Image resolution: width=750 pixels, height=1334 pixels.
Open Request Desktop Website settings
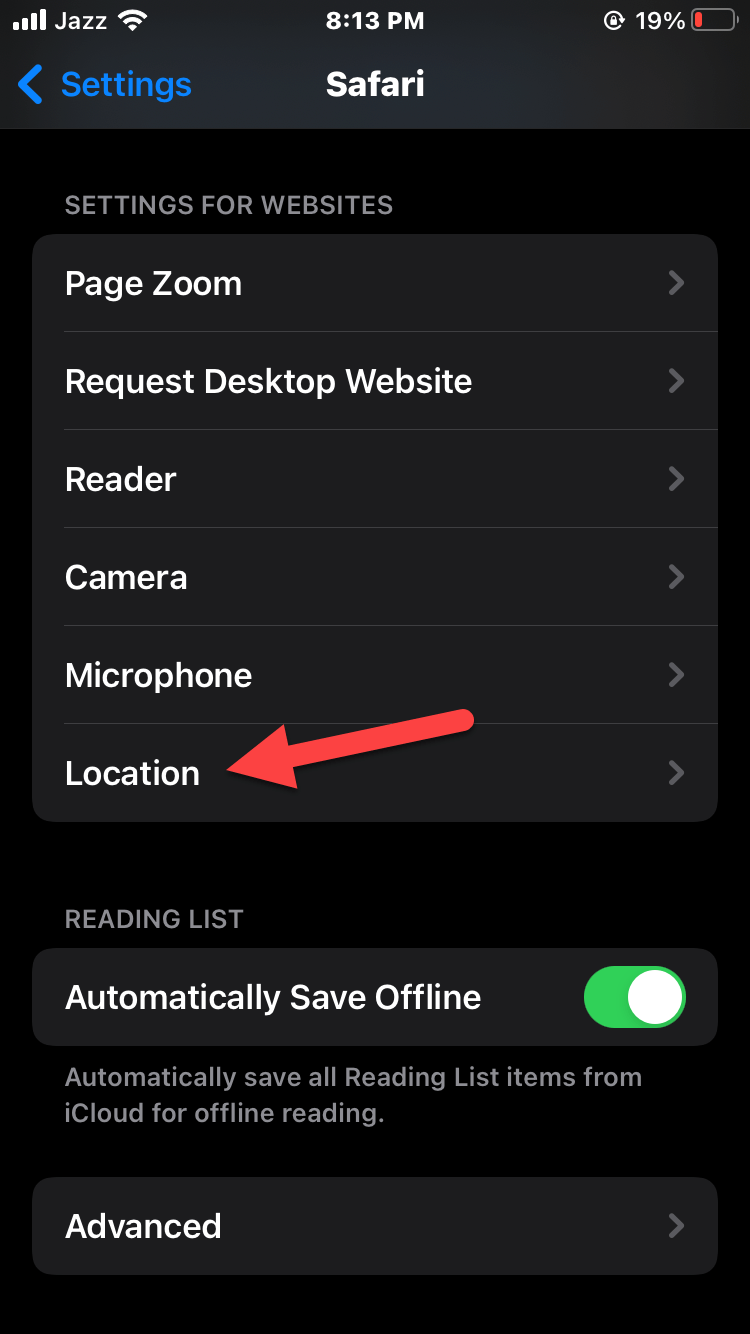point(374,381)
